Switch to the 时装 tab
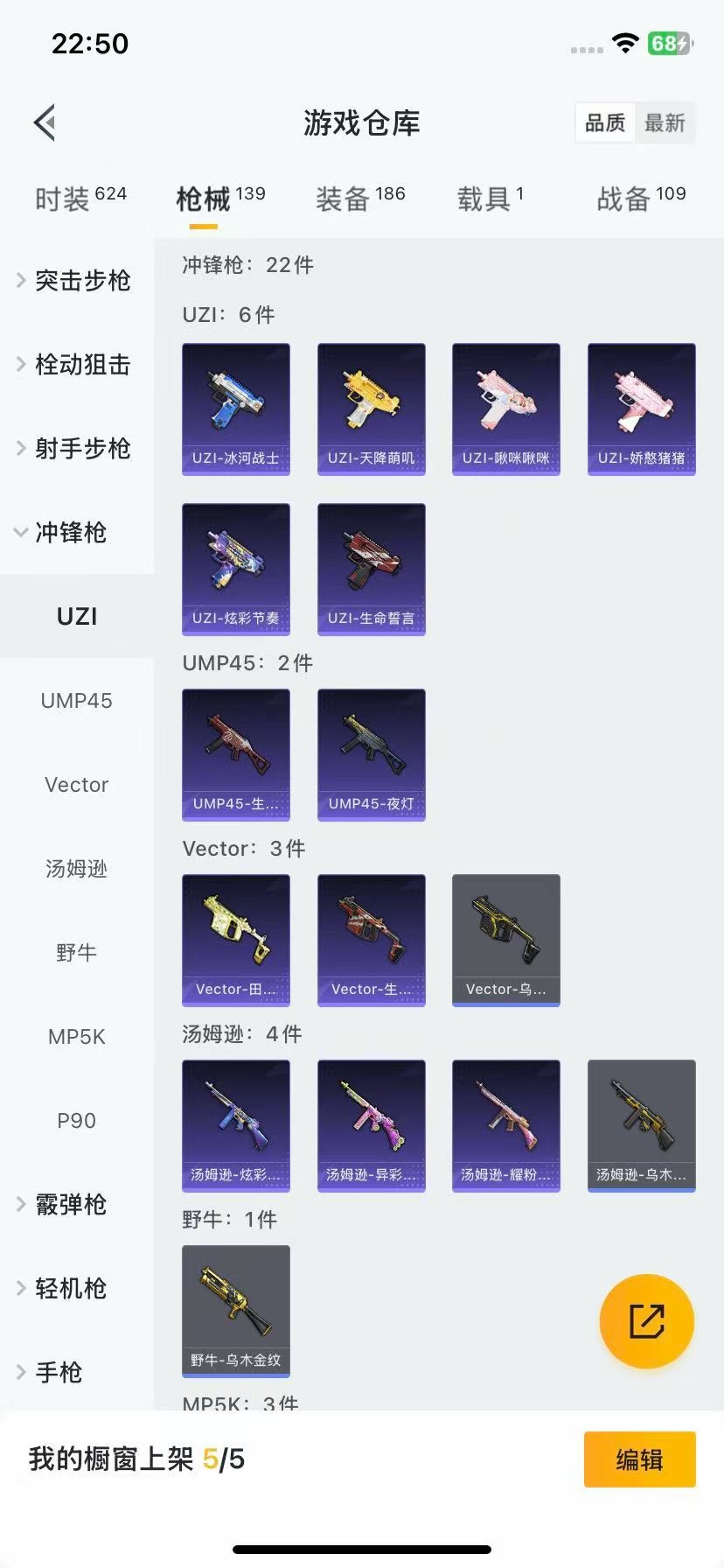This screenshot has width=724, height=1568. (80, 199)
